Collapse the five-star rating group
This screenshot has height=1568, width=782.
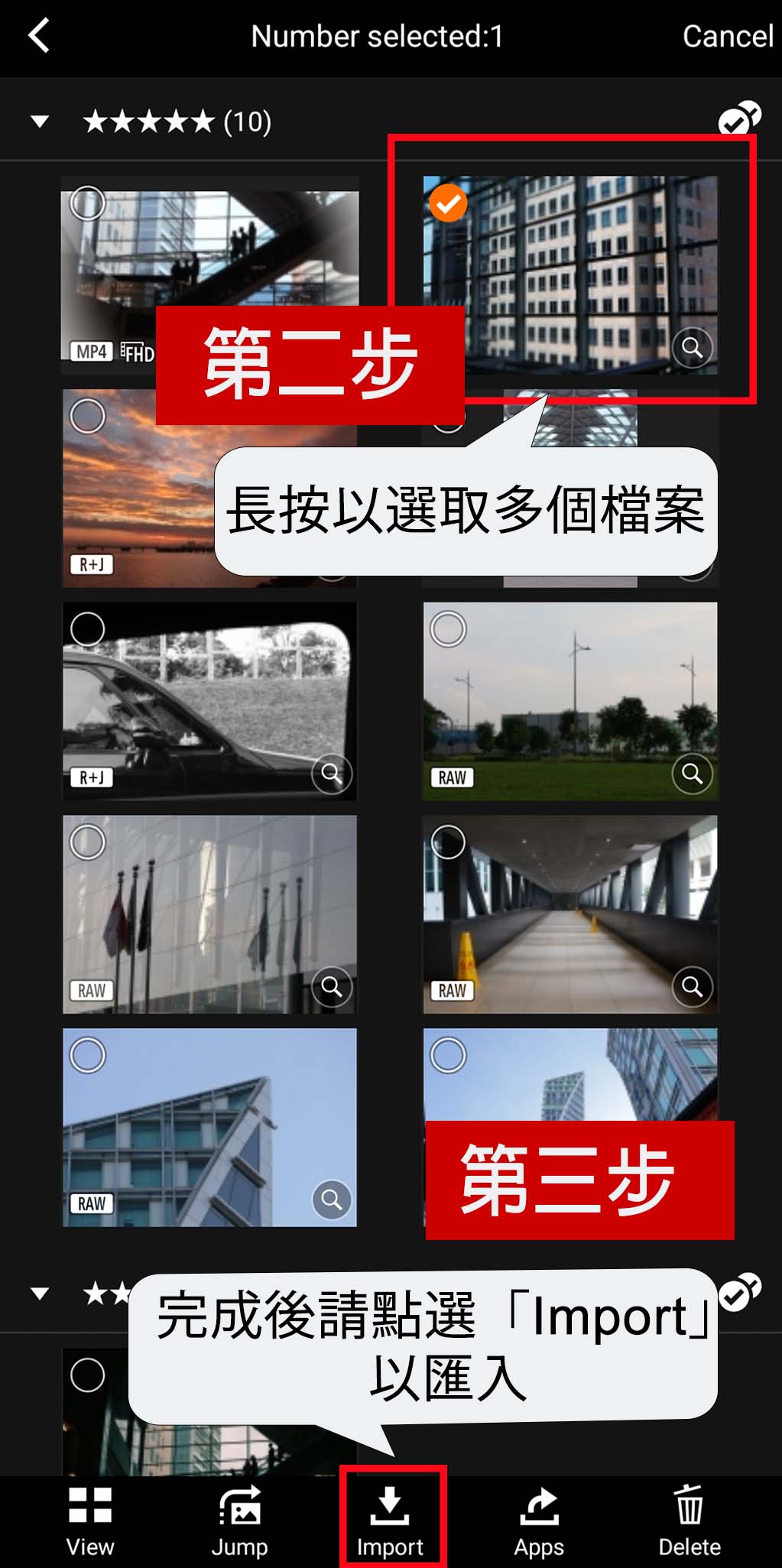click(40, 121)
